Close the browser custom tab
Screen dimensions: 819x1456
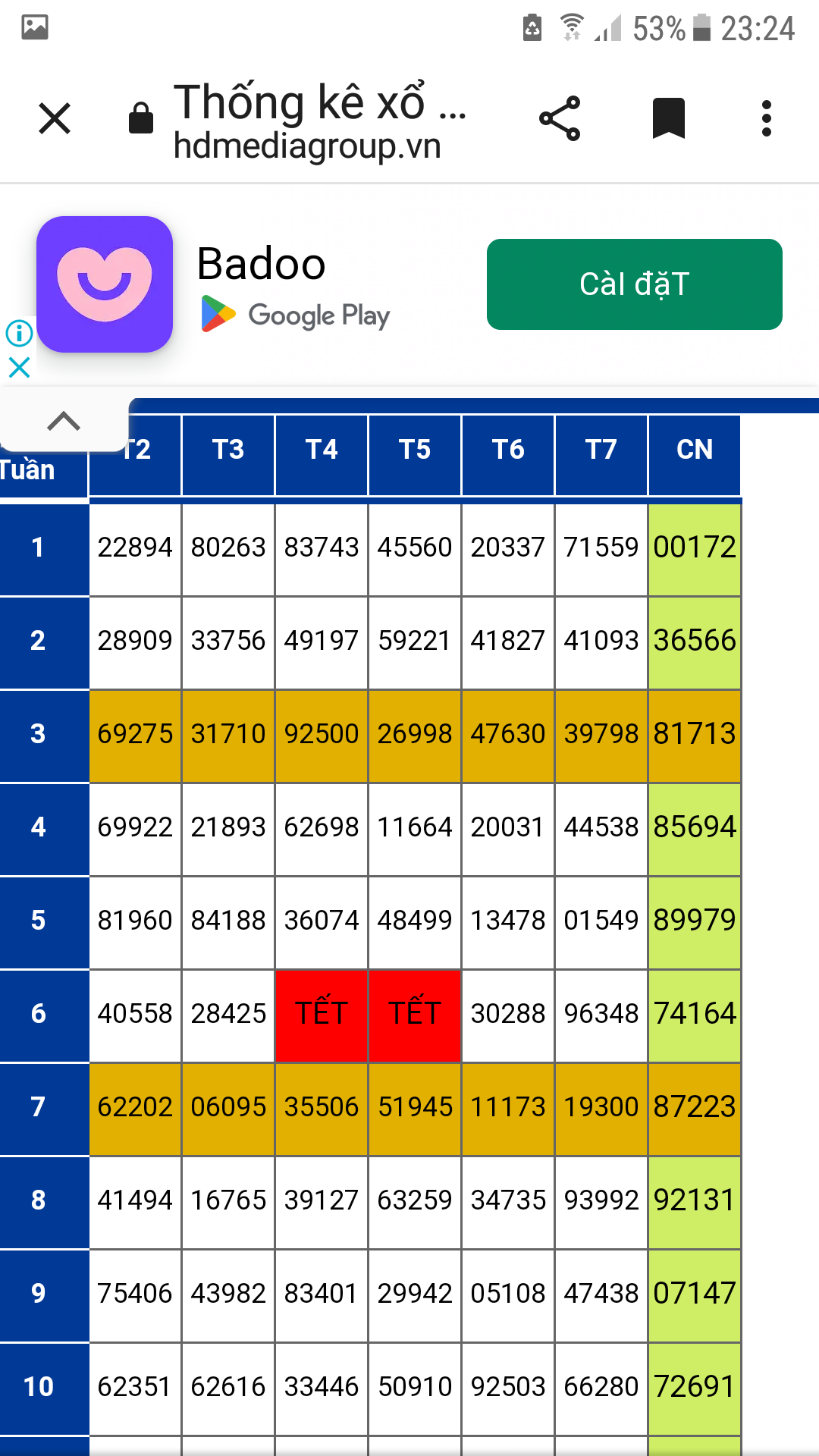point(55,119)
